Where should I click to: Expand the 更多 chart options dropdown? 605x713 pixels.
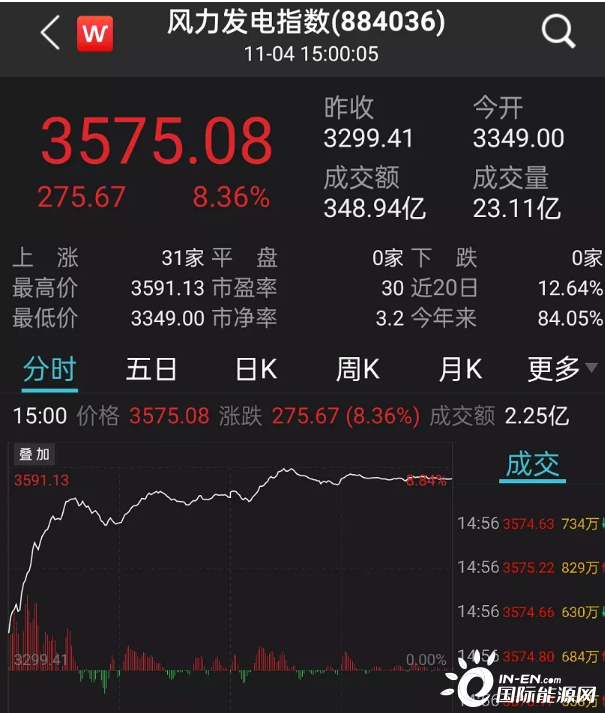click(x=562, y=369)
